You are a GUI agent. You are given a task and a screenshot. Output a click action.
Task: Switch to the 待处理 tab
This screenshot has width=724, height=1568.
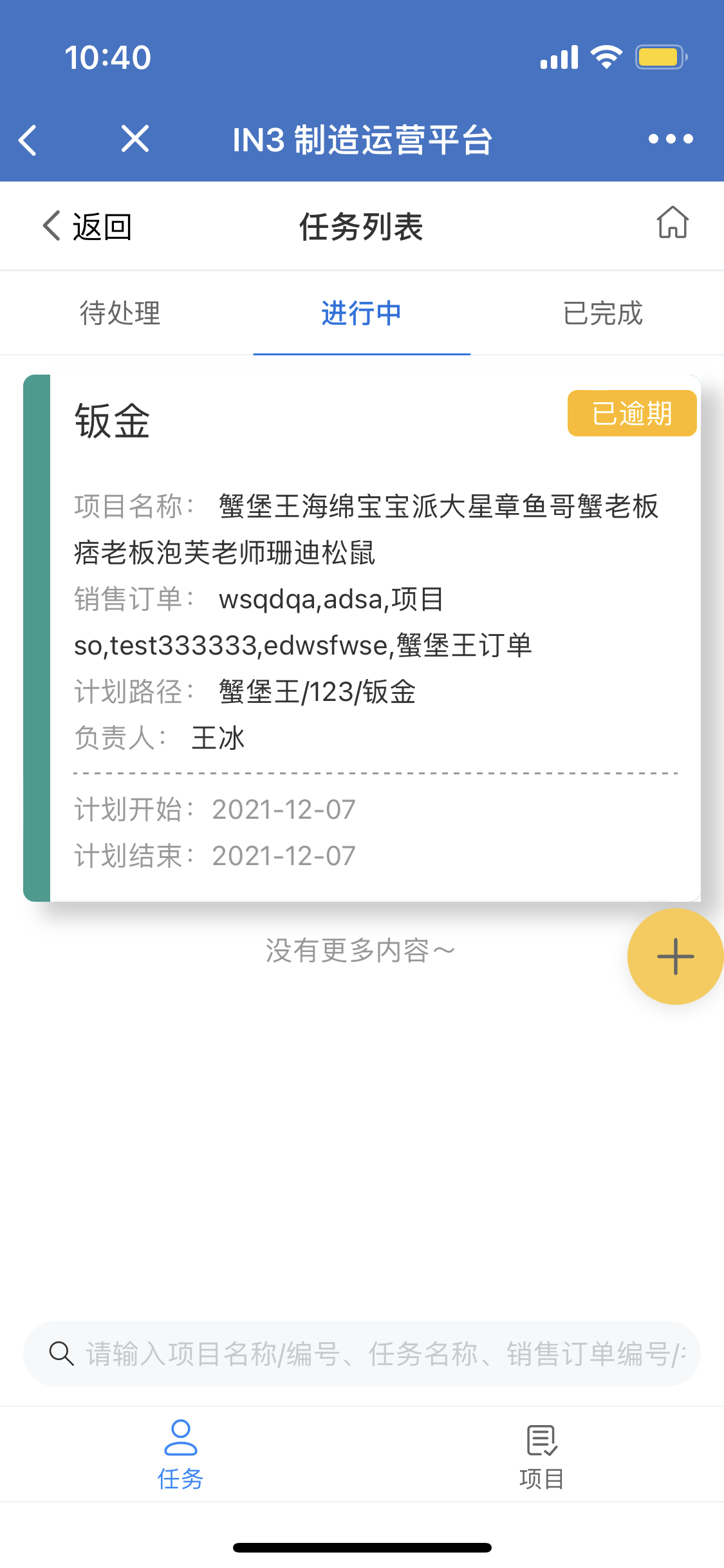120,313
